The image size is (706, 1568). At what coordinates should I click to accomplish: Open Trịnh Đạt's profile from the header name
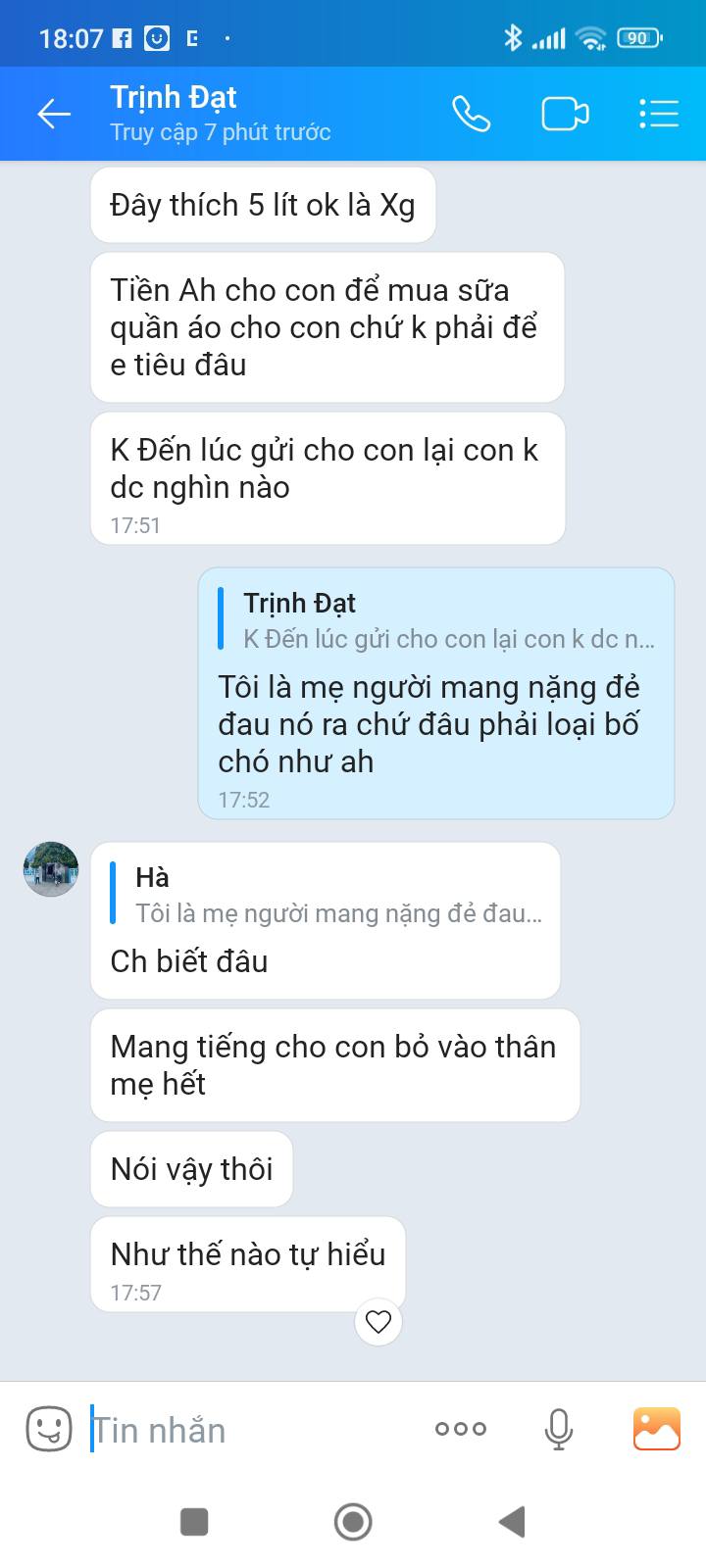174,97
